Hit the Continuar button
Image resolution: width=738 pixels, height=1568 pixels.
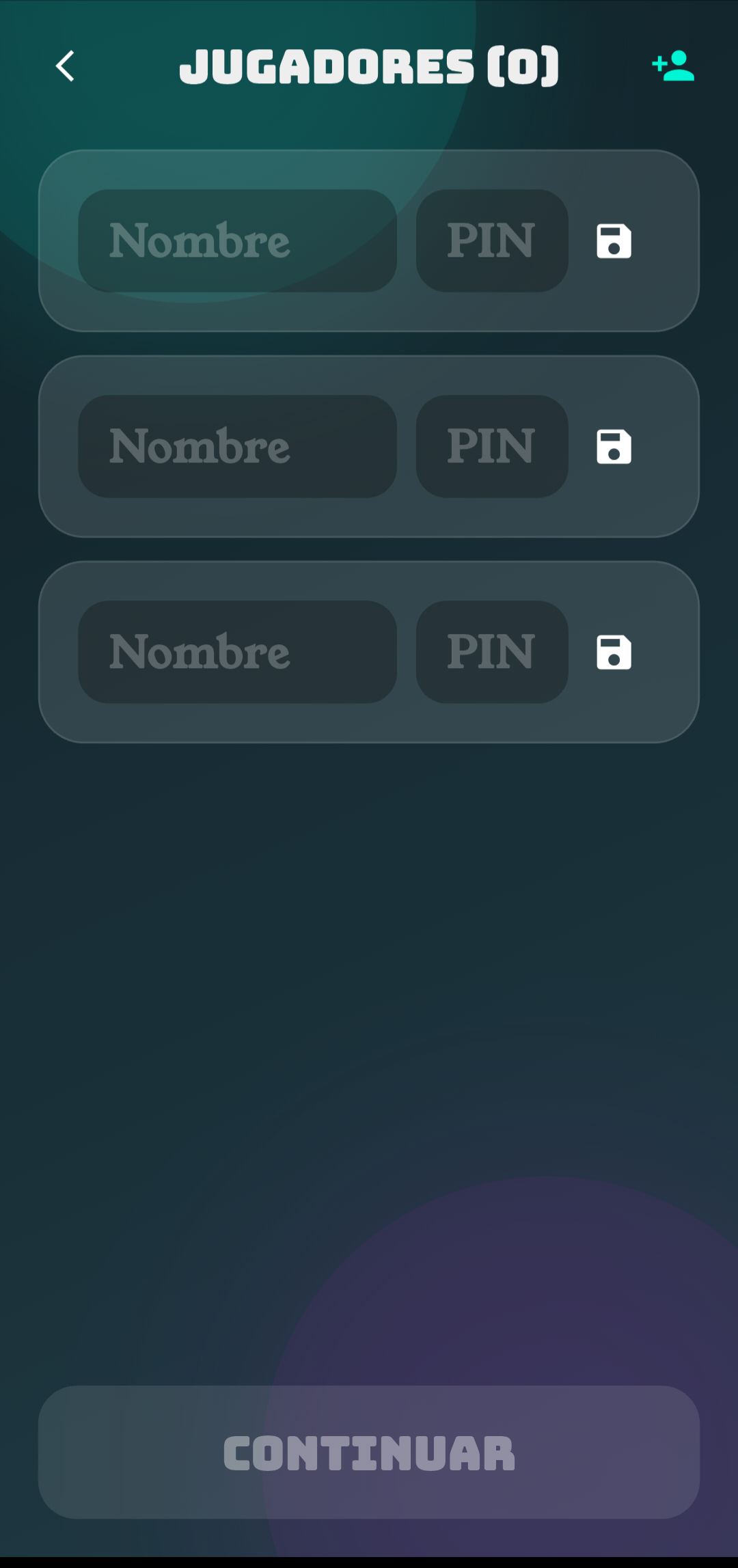pos(369,1452)
